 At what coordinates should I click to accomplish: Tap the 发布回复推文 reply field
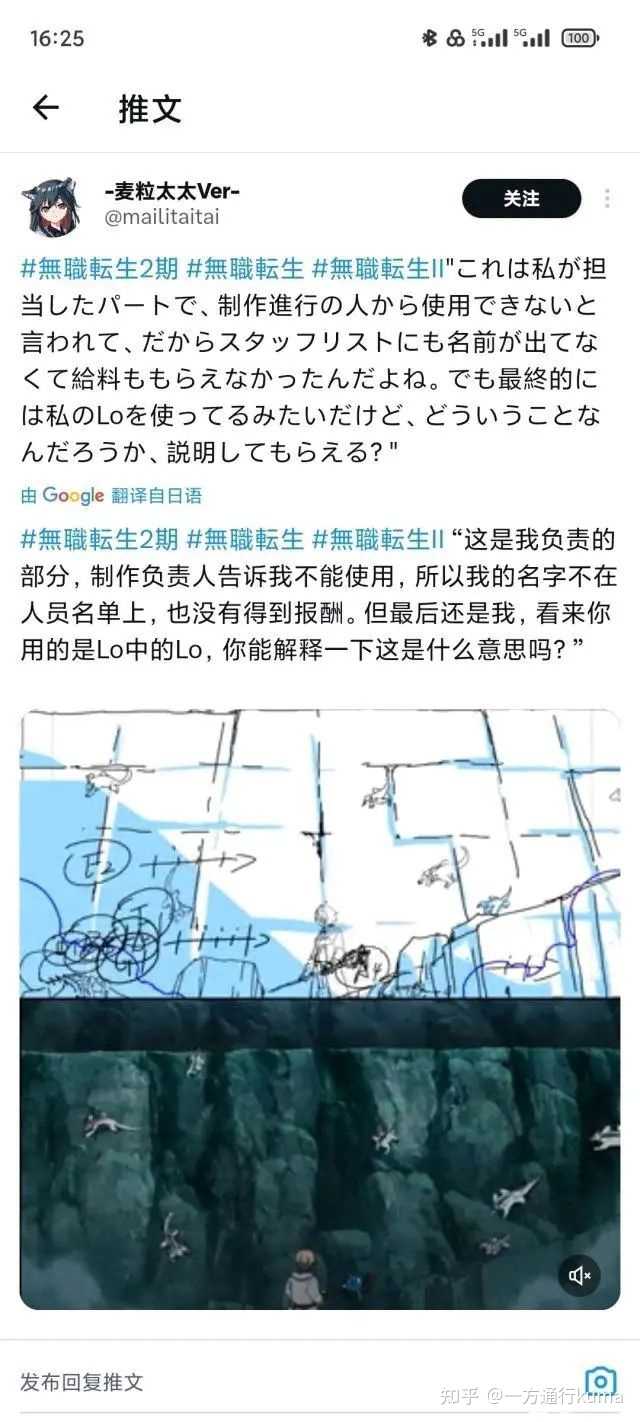tap(290, 1382)
